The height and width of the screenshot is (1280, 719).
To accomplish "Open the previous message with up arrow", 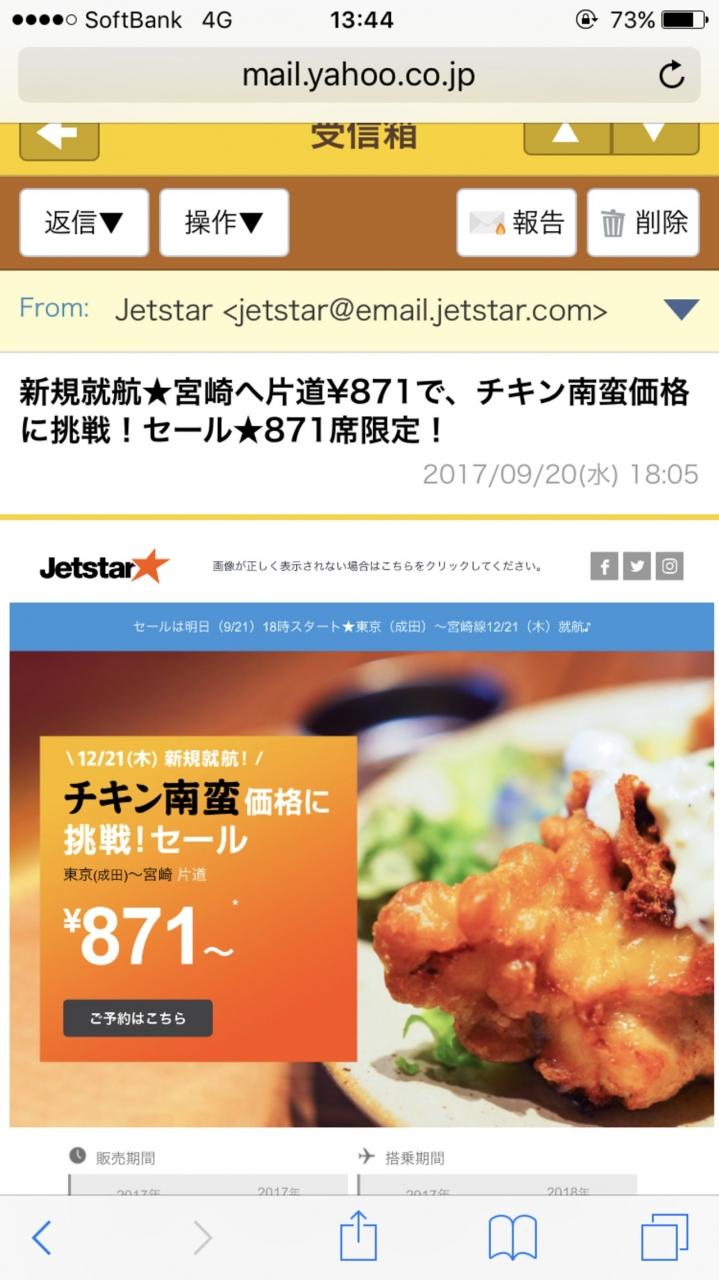I will [566, 135].
